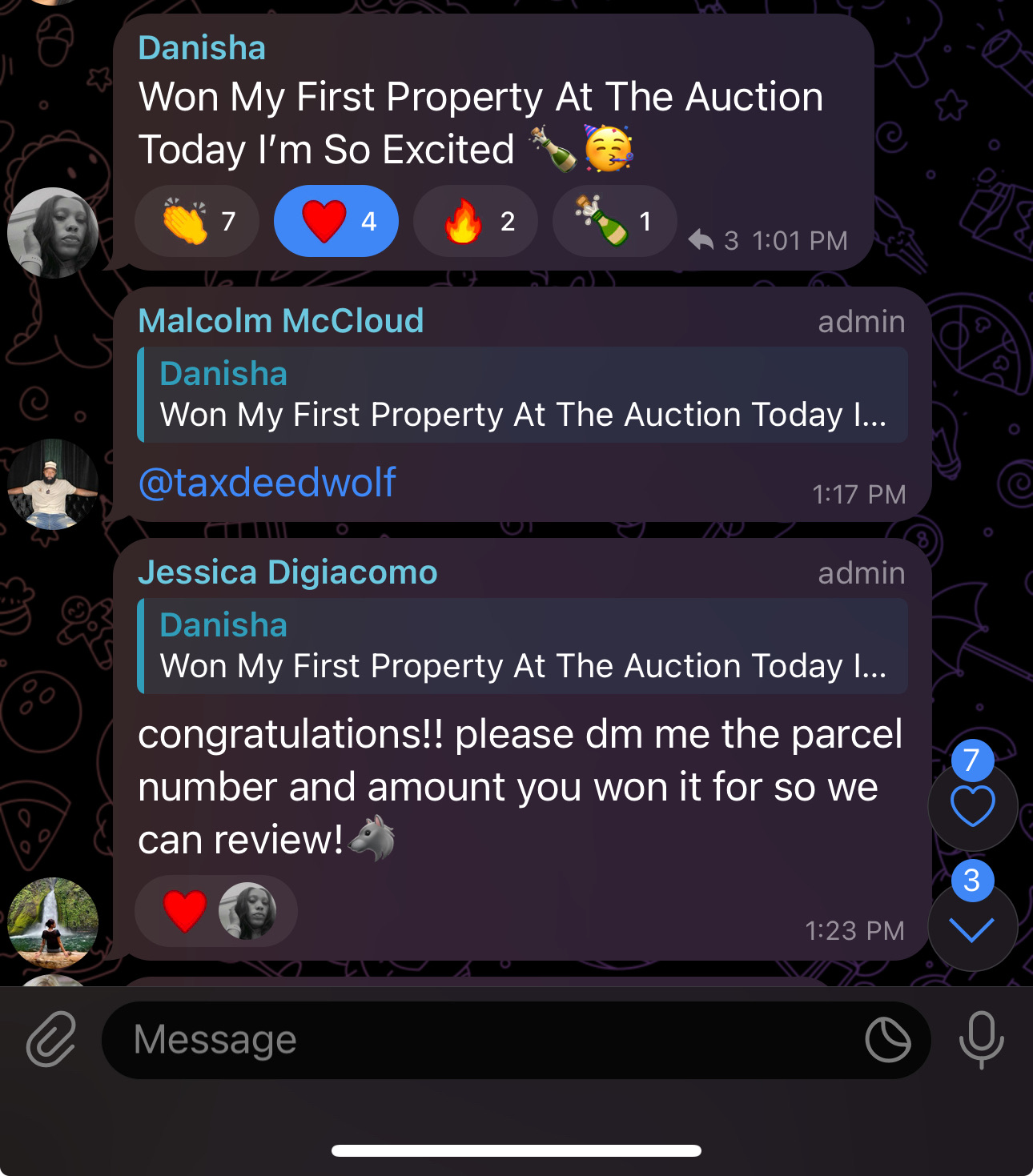Add the fire reaction to Danisha's message
This screenshot has width=1033, height=1176.
tap(475, 222)
